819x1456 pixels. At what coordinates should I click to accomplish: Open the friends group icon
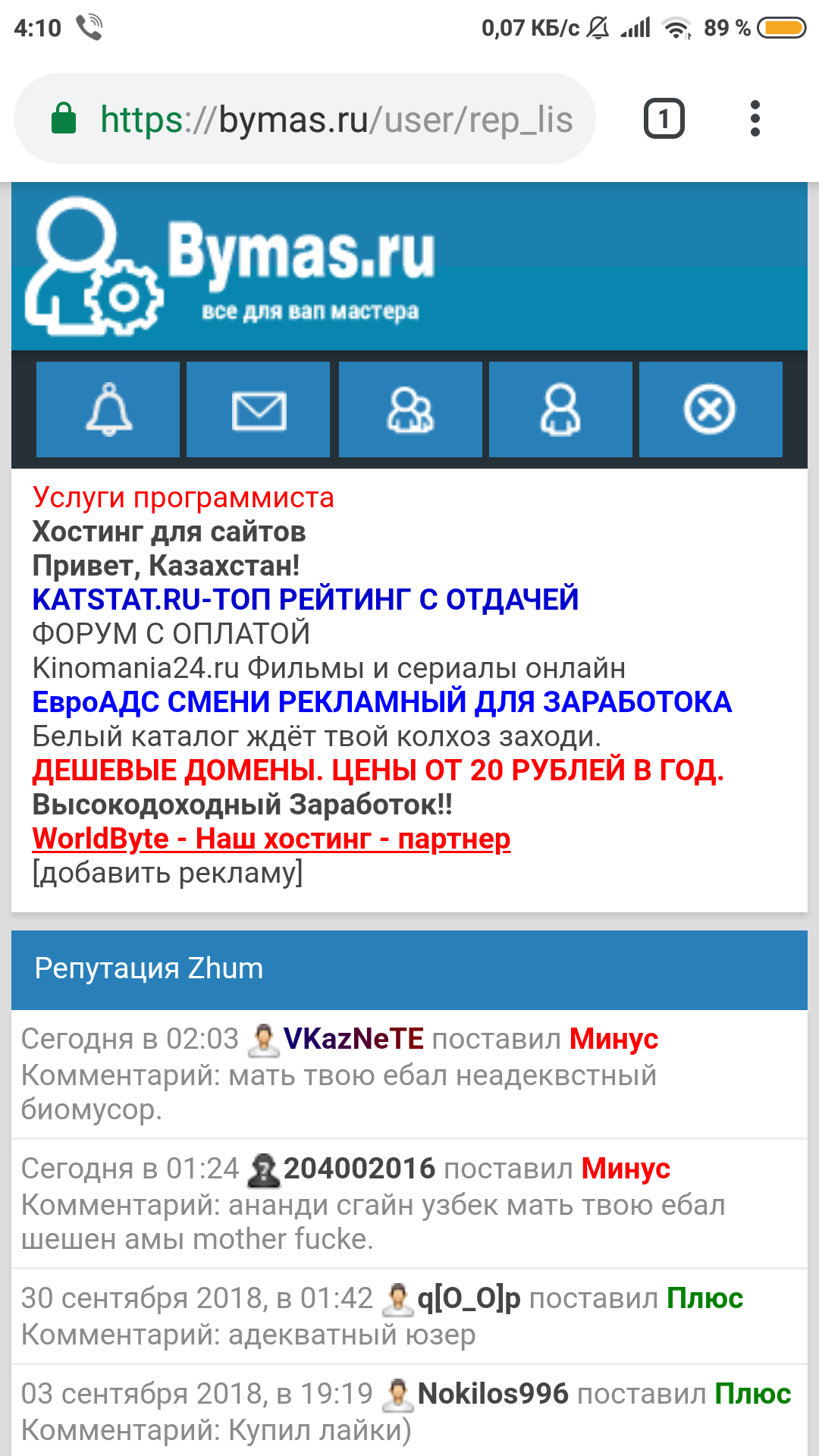409,409
